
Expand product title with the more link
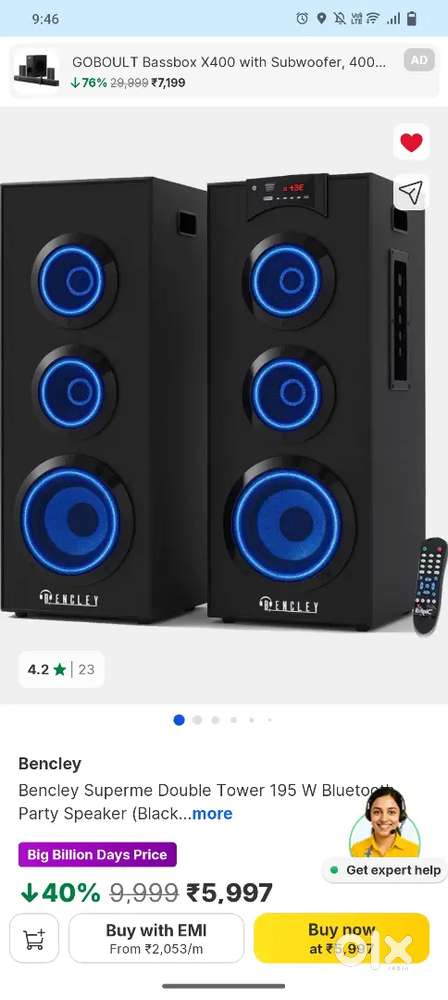212,813
